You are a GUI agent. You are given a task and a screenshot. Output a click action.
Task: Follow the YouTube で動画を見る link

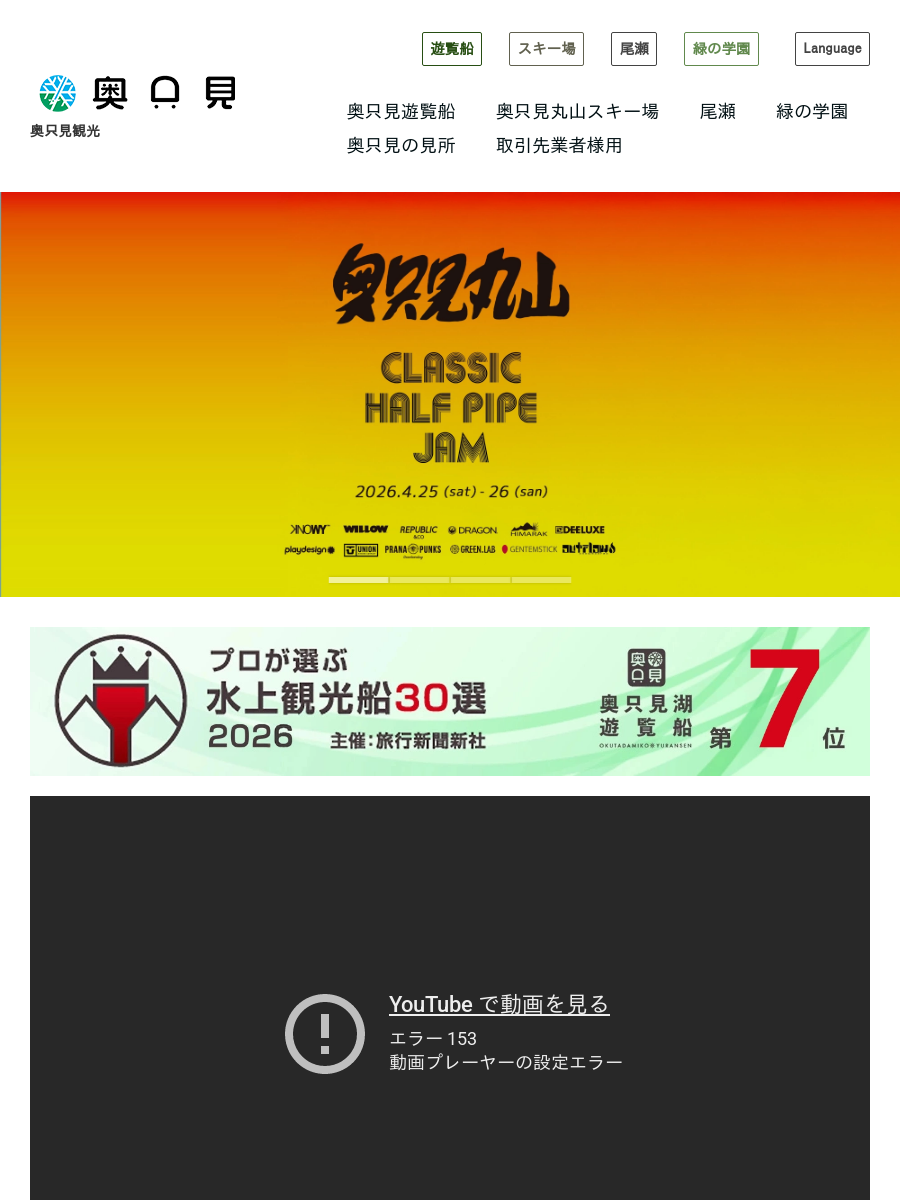(x=499, y=1004)
